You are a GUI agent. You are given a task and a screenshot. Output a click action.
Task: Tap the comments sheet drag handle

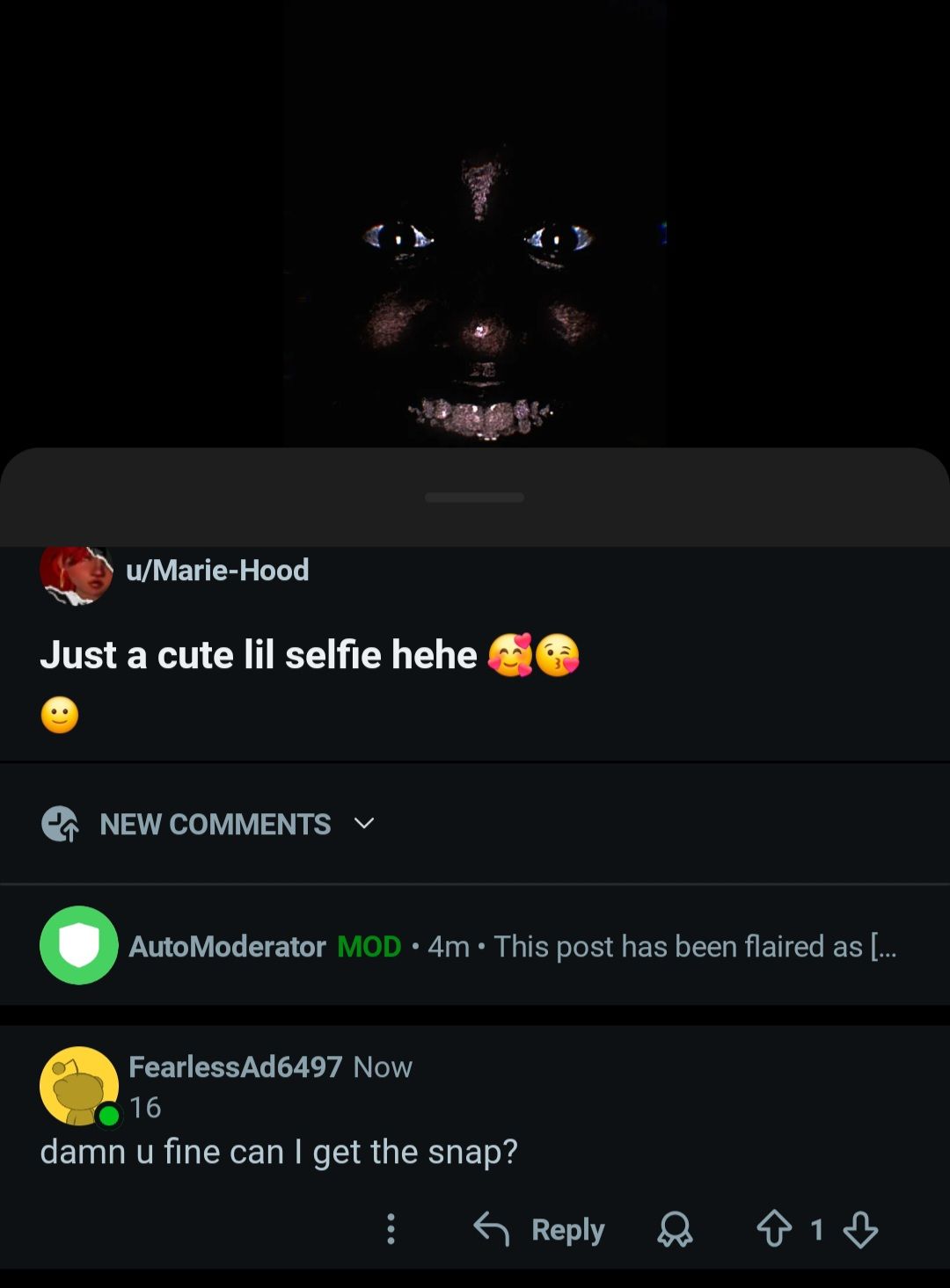point(474,498)
